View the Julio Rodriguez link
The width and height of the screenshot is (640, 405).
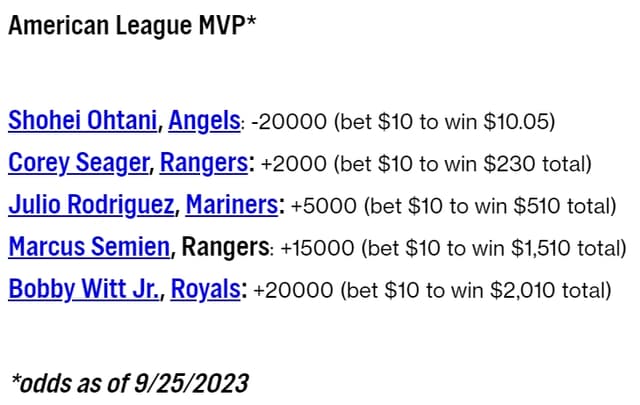[x=92, y=205]
